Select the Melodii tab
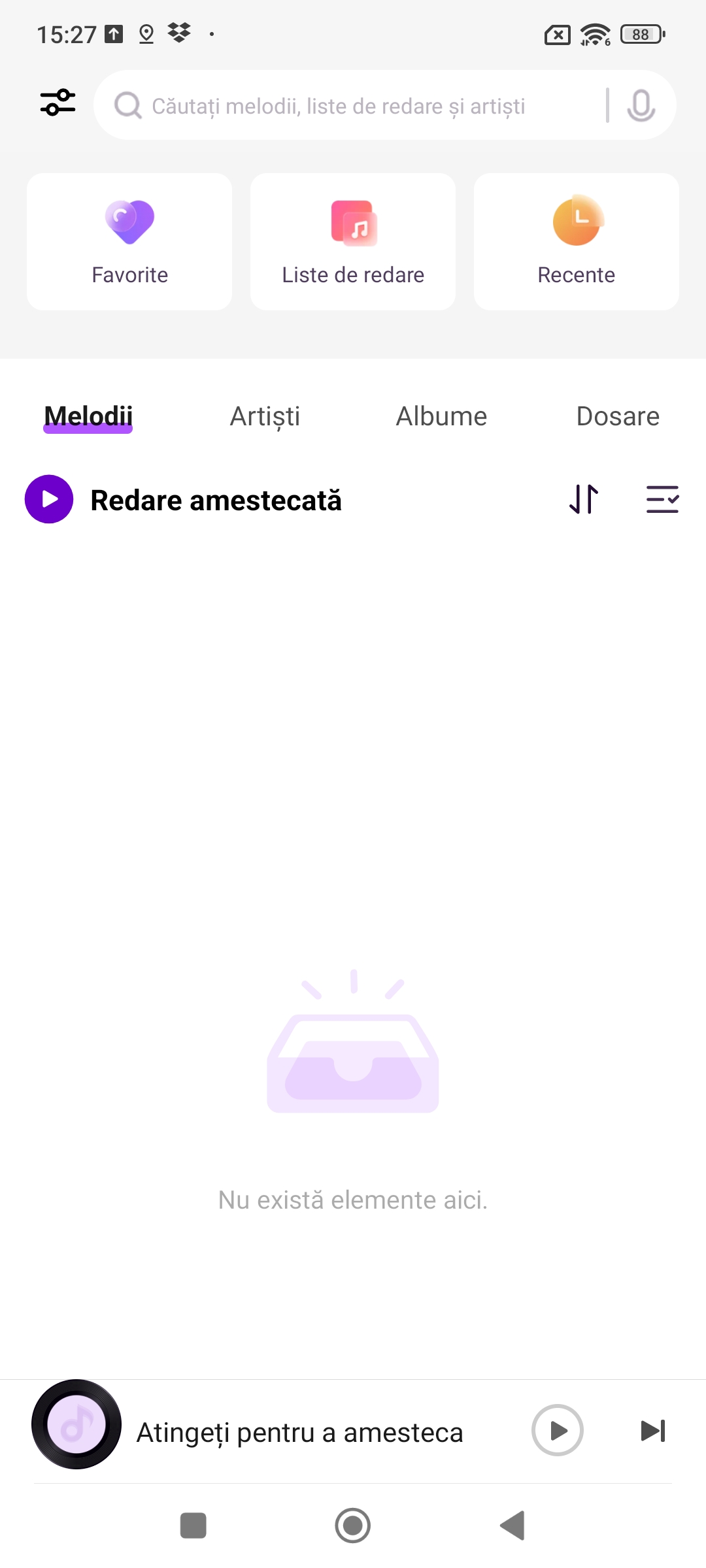Viewport: 706px width, 1568px height. point(88,416)
